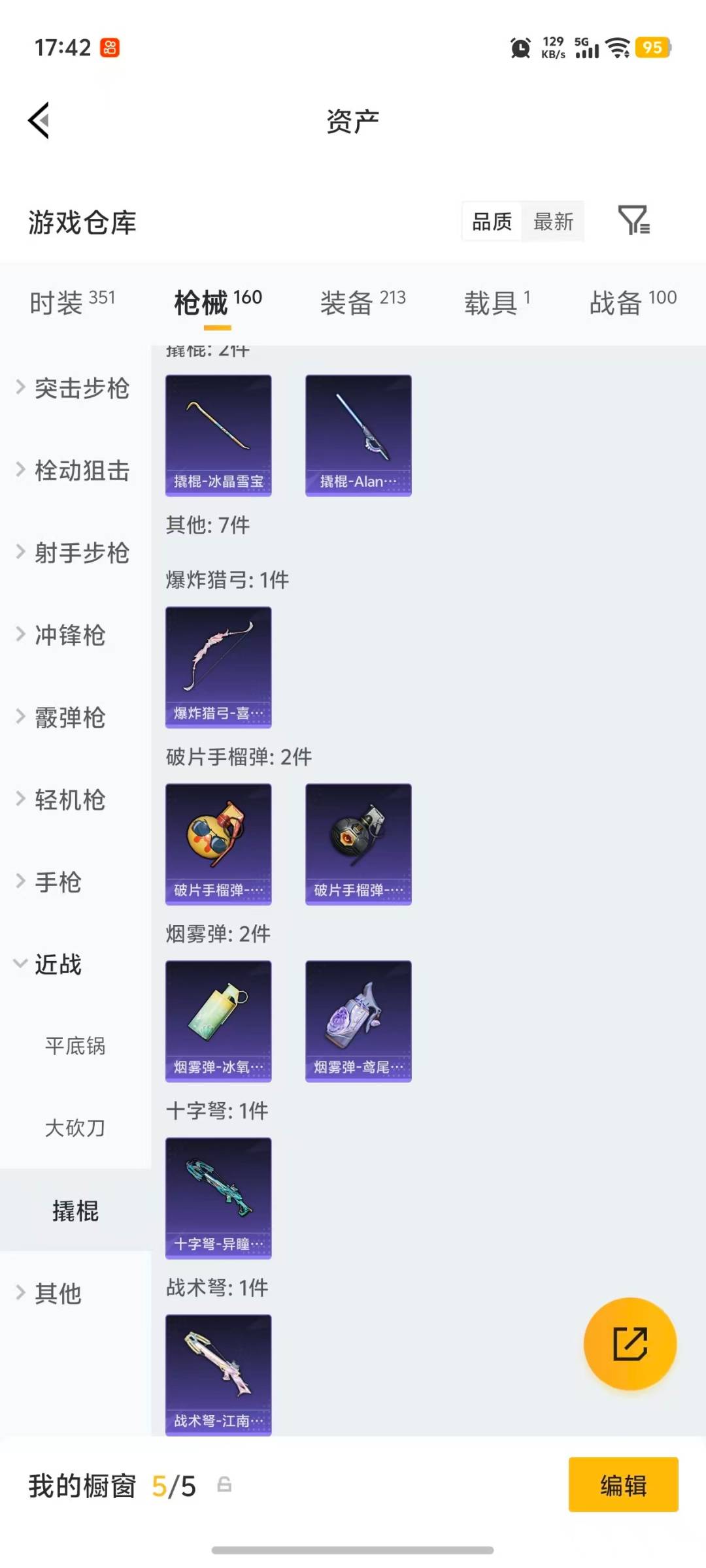Open the 十字弩-异瞳 item thumbnail
The width and height of the screenshot is (706, 1568).
click(x=218, y=1200)
